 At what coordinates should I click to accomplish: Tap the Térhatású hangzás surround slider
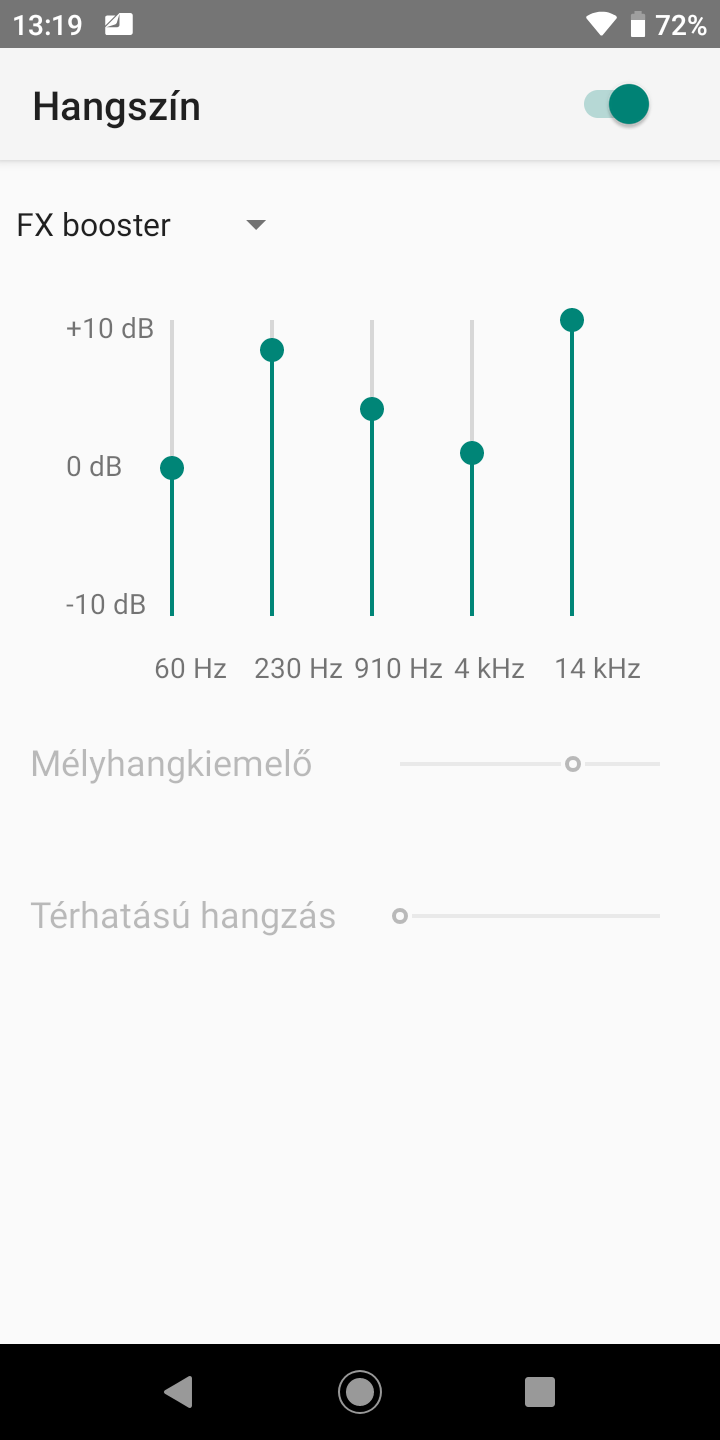(x=530, y=916)
